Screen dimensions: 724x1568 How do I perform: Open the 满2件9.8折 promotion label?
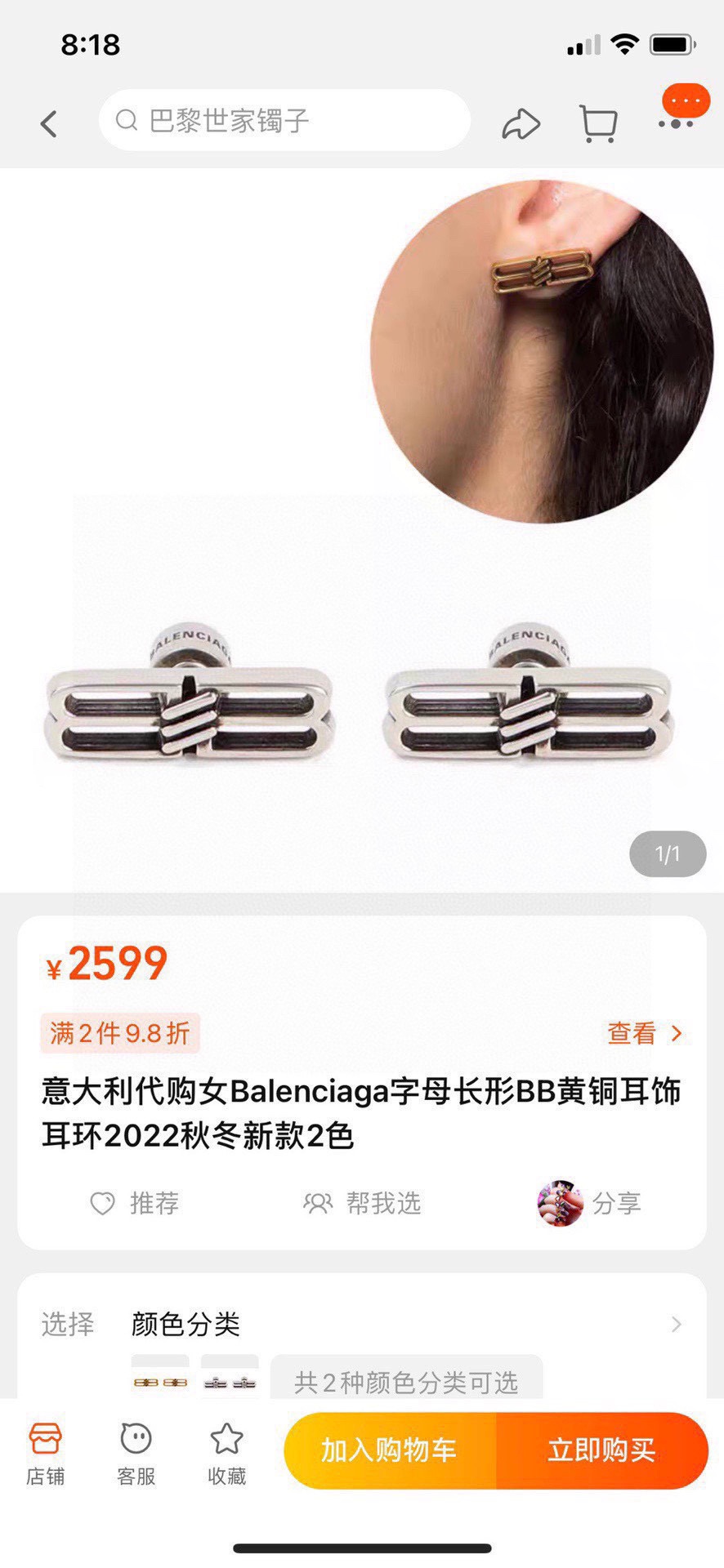[119, 1034]
